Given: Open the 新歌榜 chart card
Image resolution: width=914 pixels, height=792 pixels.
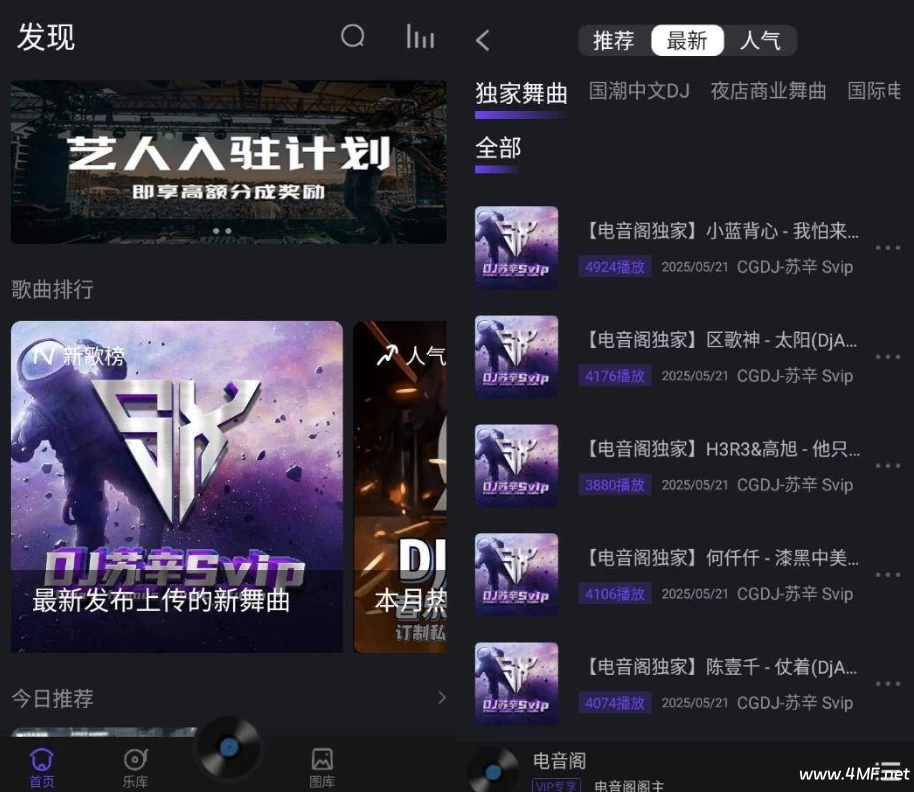Looking at the screenshot, I should coord(176,486).
